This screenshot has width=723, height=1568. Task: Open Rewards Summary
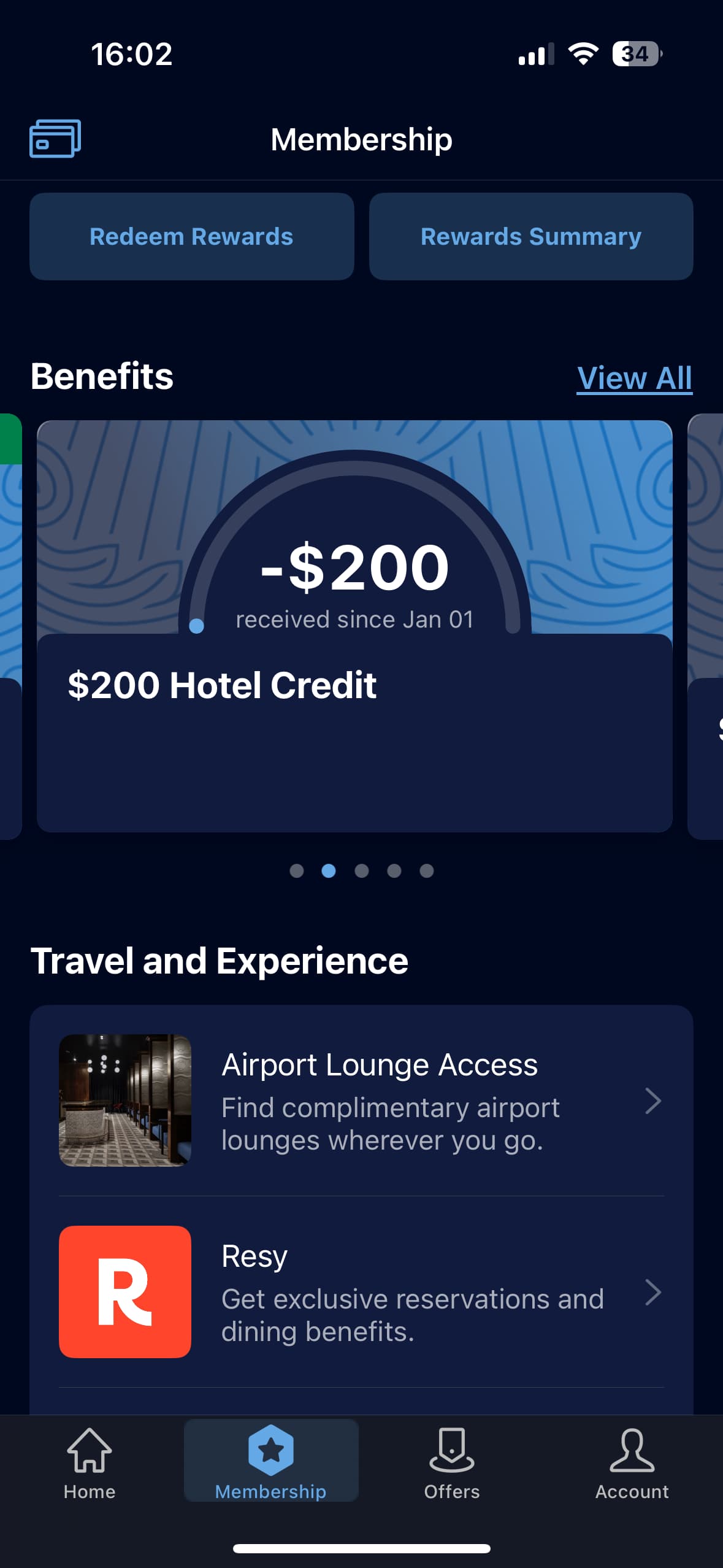pos(531,236)
